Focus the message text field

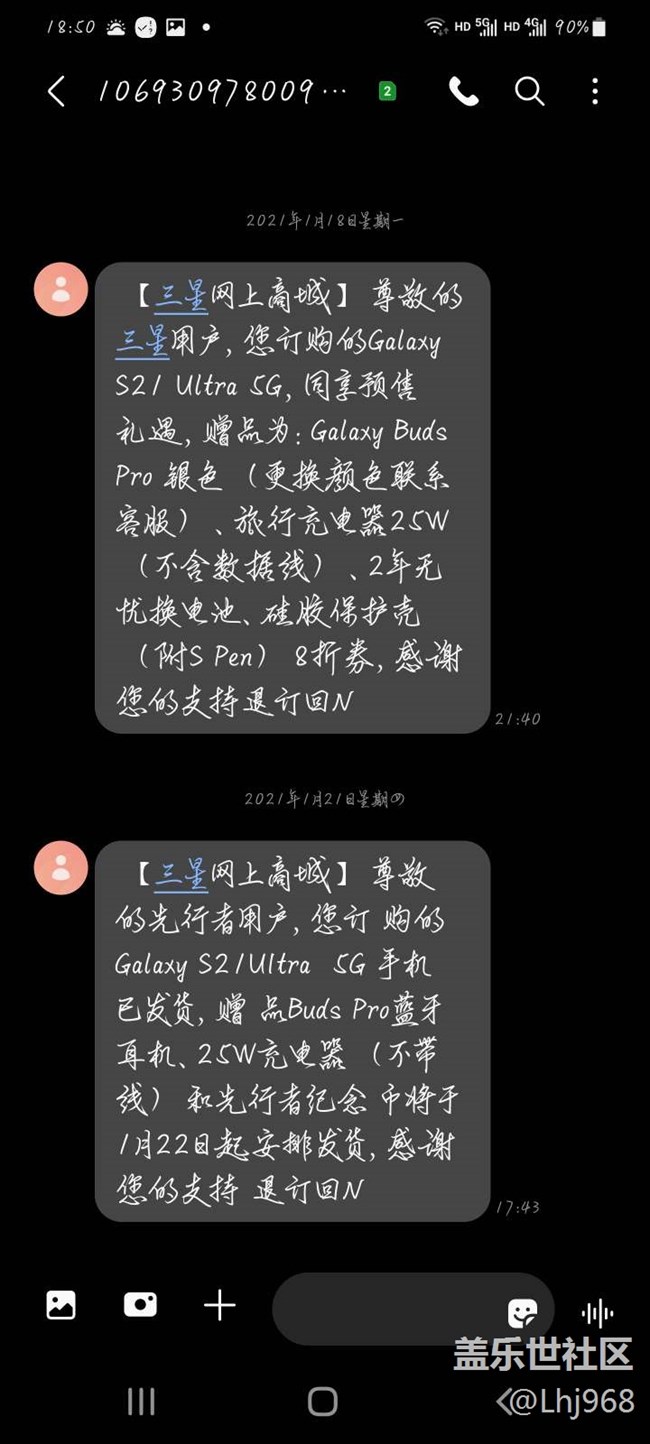[x=385, y=1308]
